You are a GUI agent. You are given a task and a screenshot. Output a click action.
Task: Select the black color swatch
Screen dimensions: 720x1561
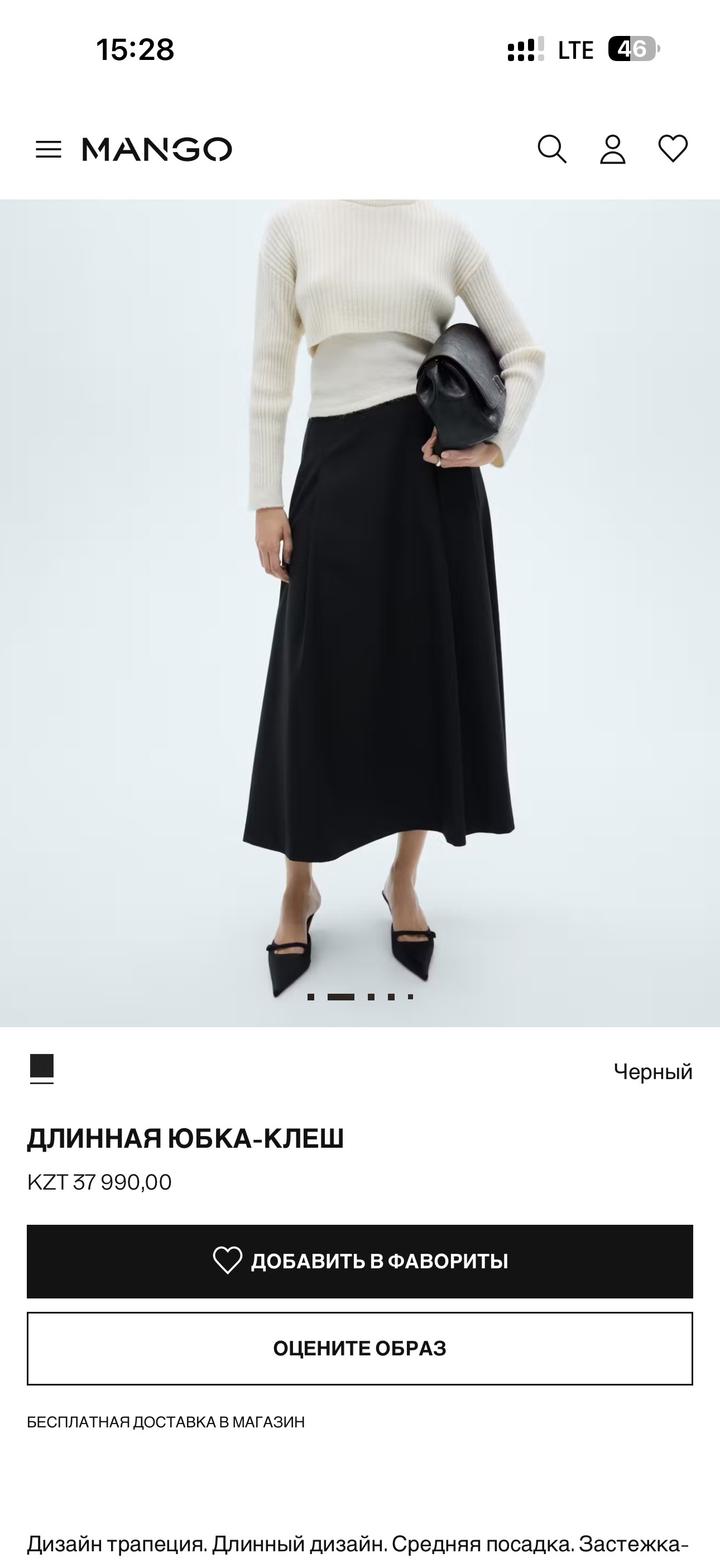pos(41,1067)
